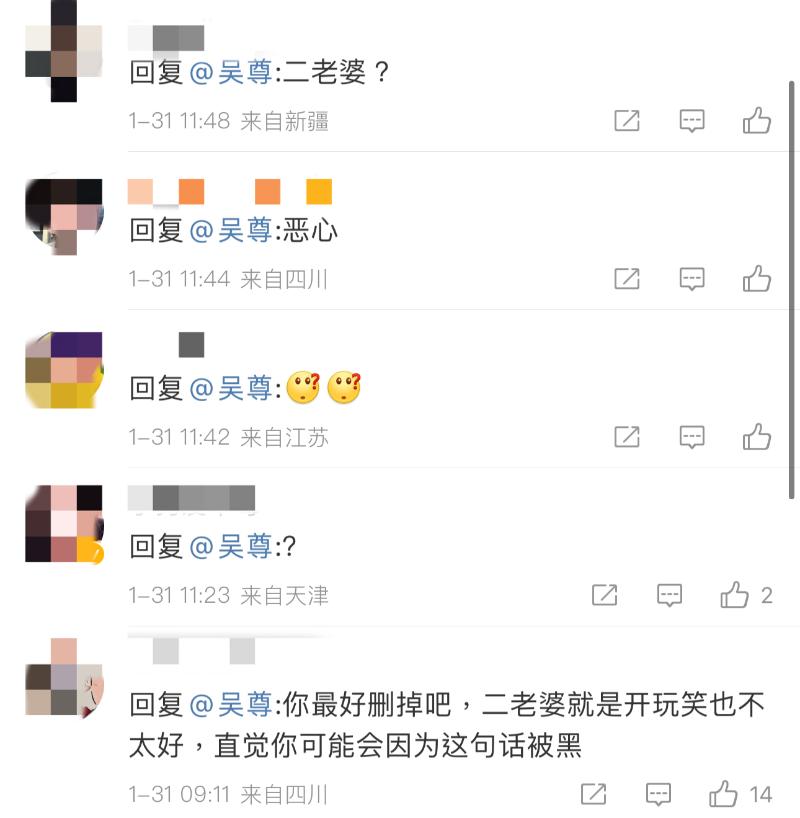The width and height of the screenshot is (800, 818).
Task: Like the comment "恶心" from 四川
Action: [756, 278]
